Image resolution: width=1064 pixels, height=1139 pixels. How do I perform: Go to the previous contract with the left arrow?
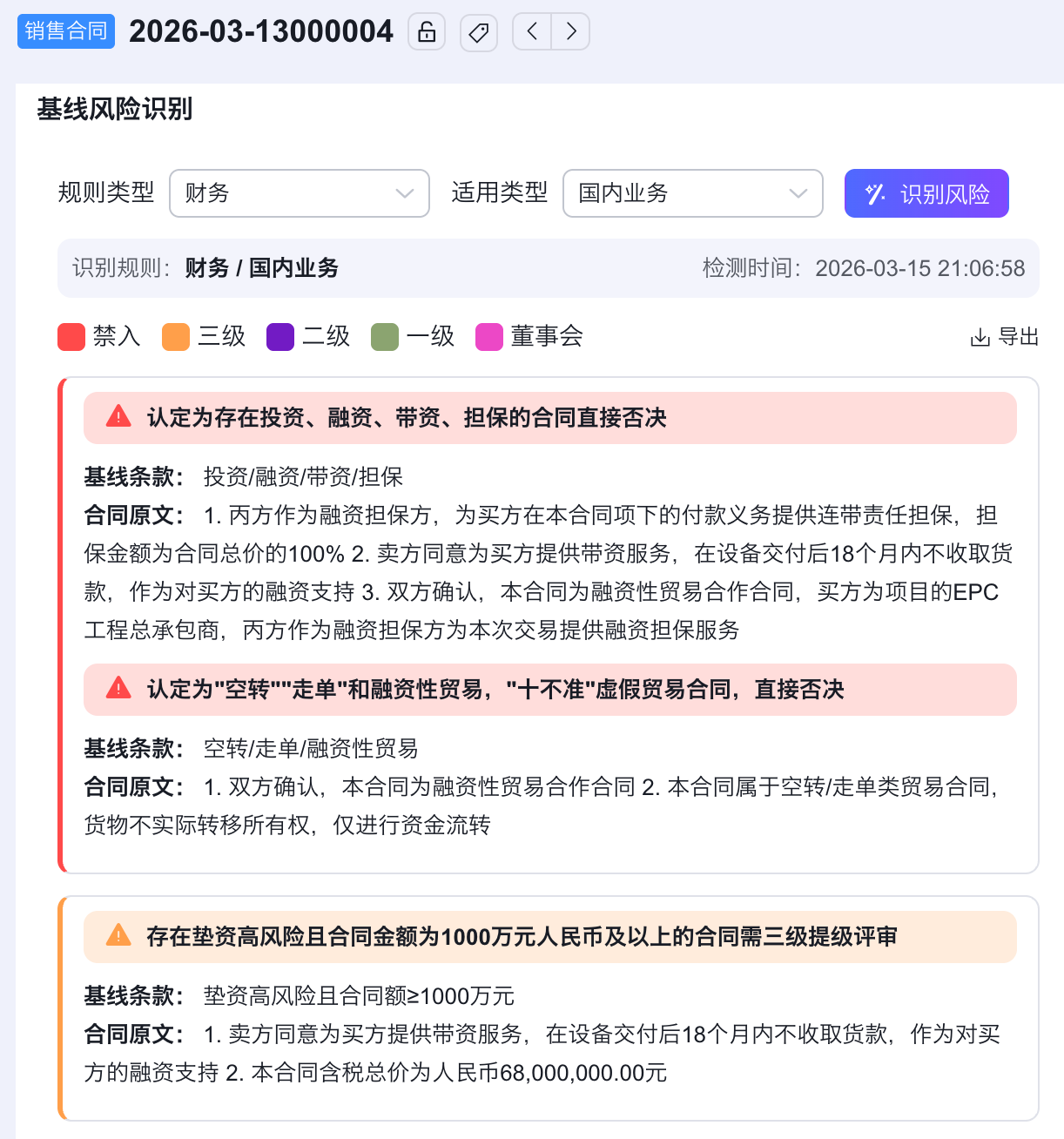532,32
